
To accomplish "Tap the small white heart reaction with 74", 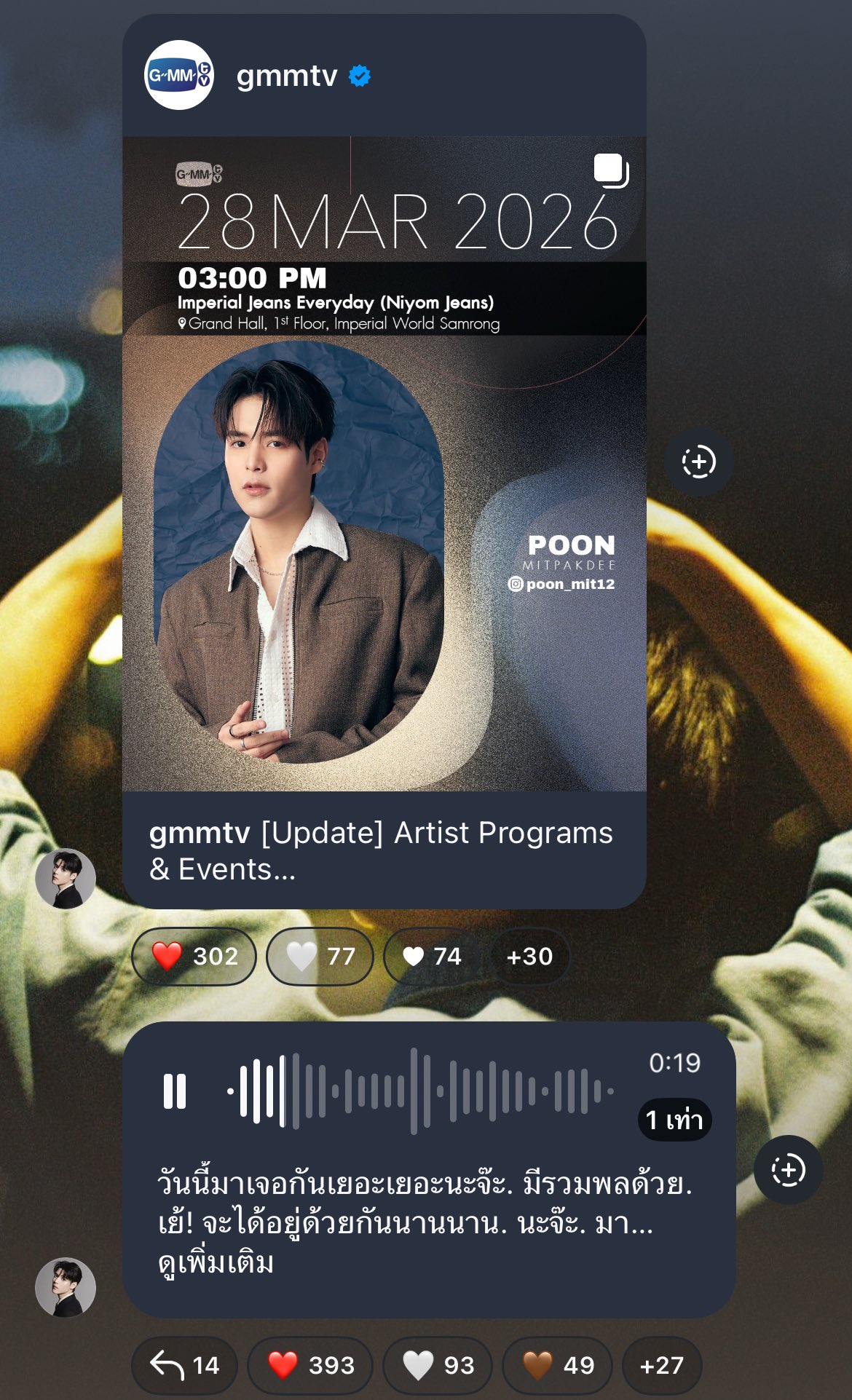I will pos(433,956).
